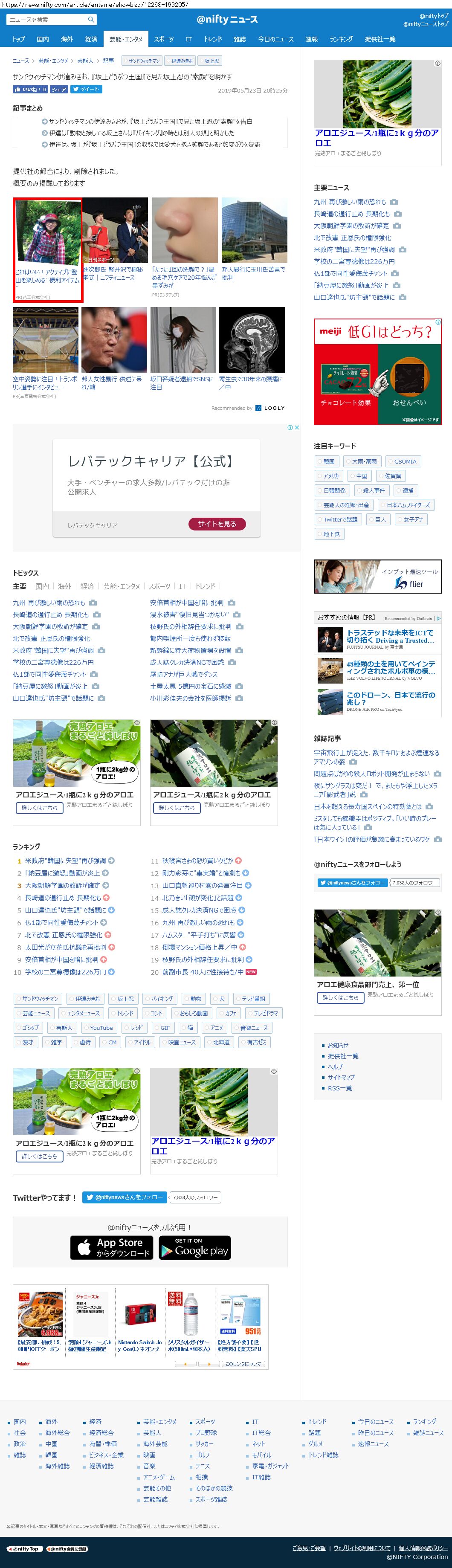Open the 芸能人 breadcrumb link
Screen dimensions: 452x1568
[84, 61]
